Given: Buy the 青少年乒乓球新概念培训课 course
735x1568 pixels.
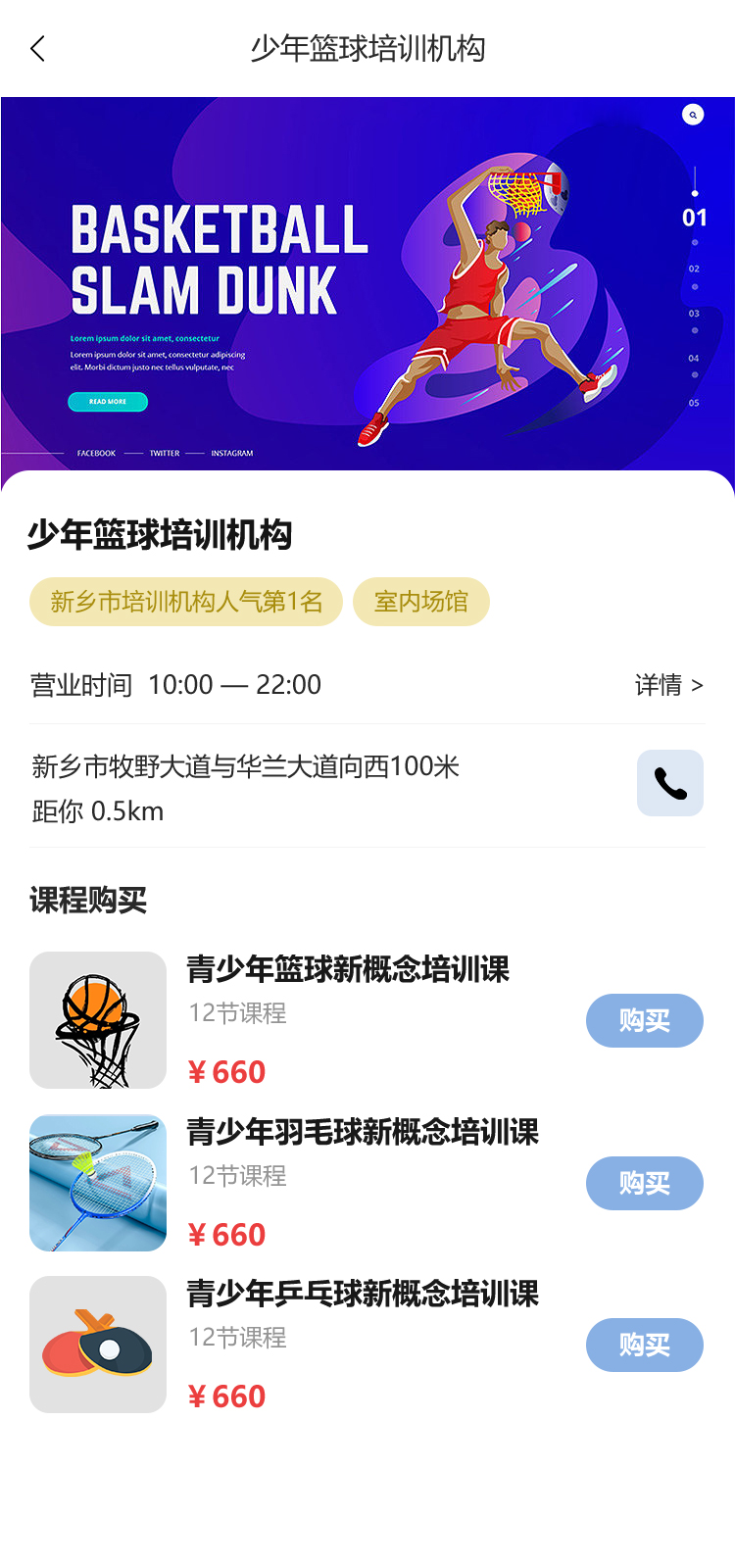Looking at the screenshot, I should (644, 1346).
